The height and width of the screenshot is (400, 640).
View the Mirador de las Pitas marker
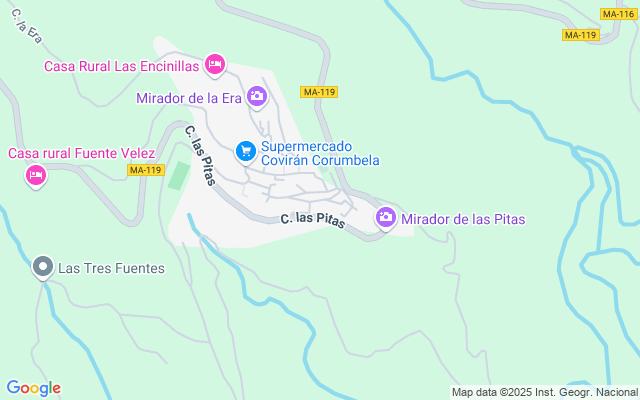385,217
